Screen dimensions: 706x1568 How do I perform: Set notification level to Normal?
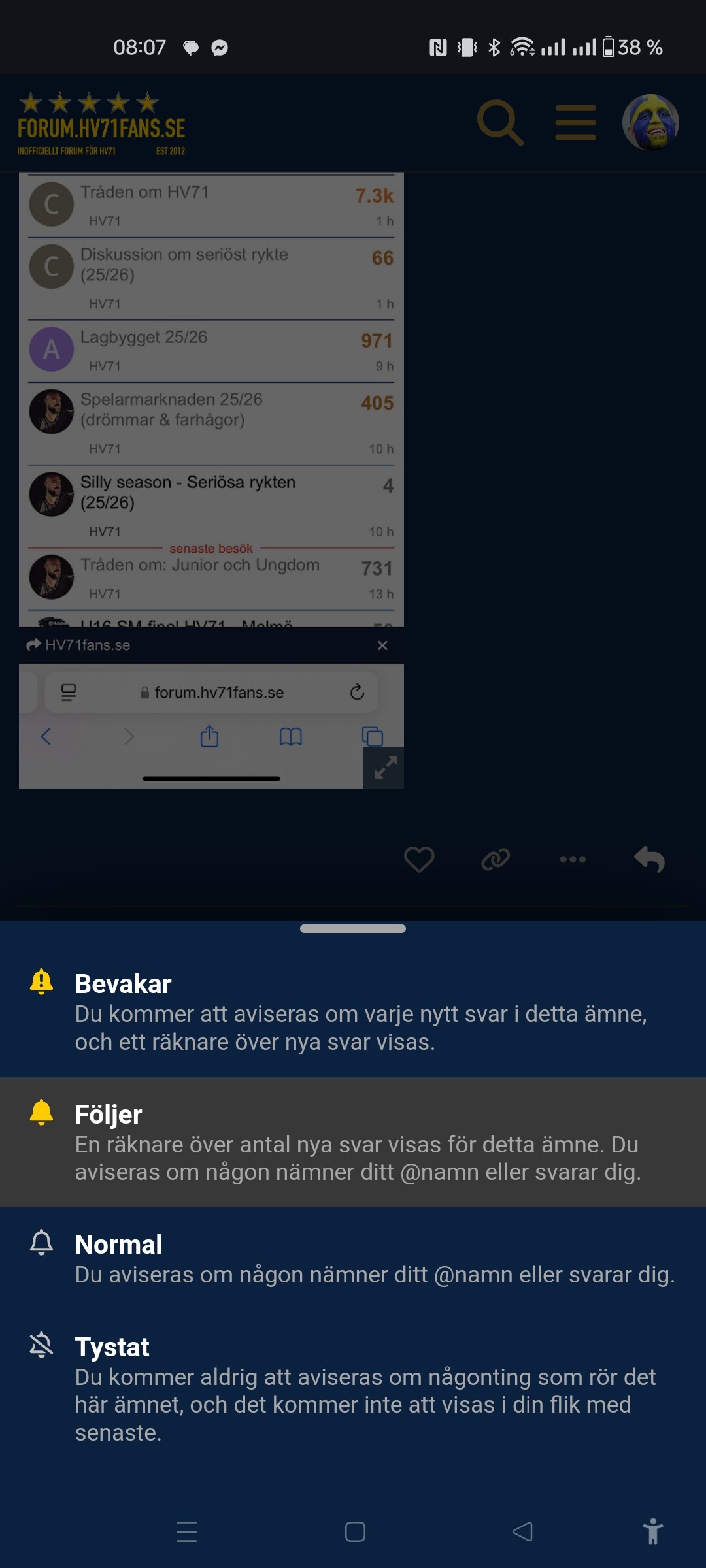point(353,1259)
